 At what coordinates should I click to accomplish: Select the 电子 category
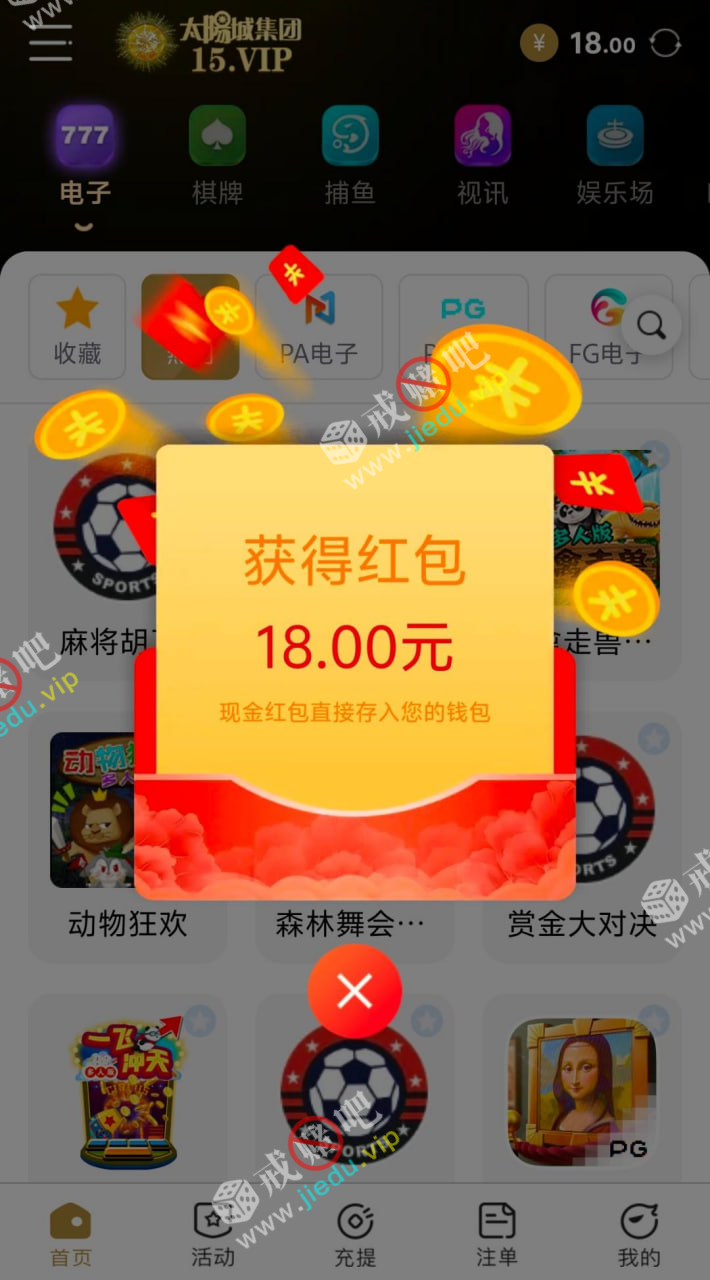tap(84, 156)
